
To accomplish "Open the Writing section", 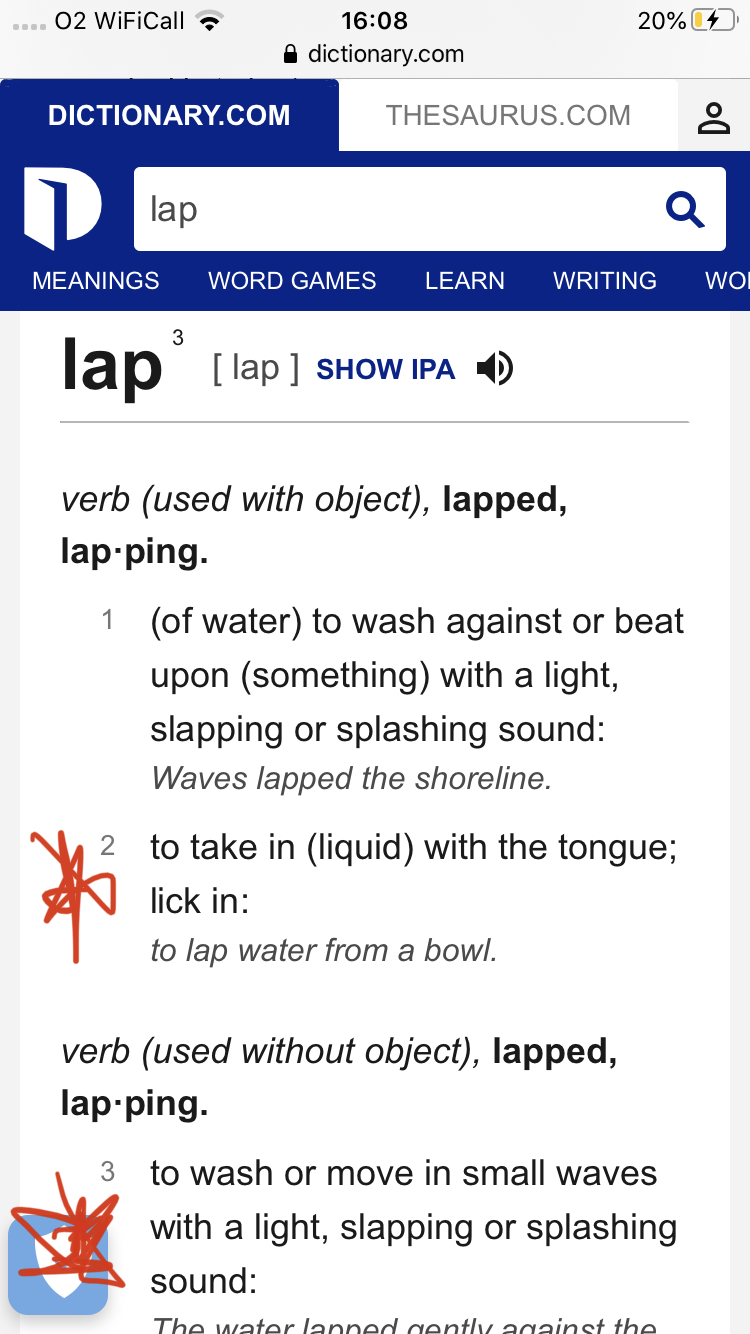I will [605, 281].
